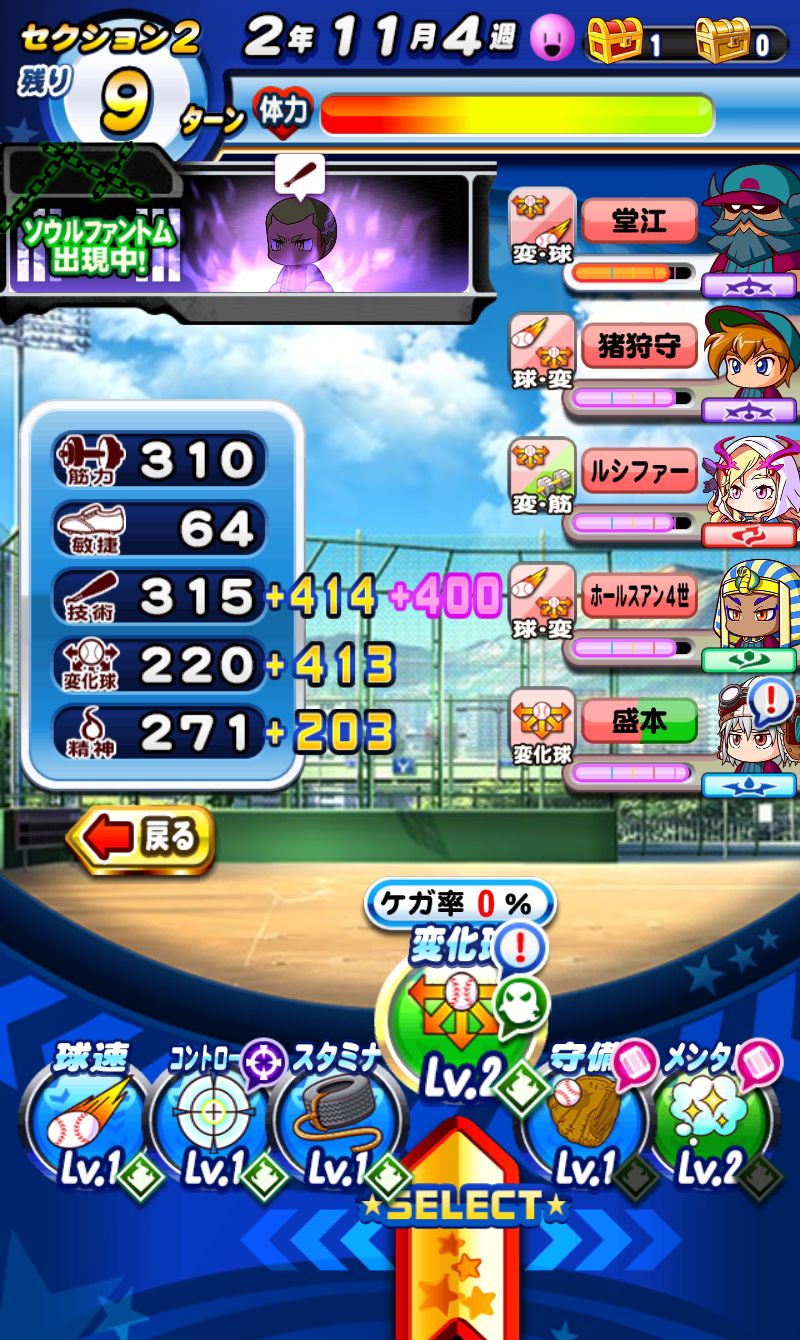This screenshot has height=1340, width=800.
Task: Tap the 戻る back button
Action: tap(142, 838)
